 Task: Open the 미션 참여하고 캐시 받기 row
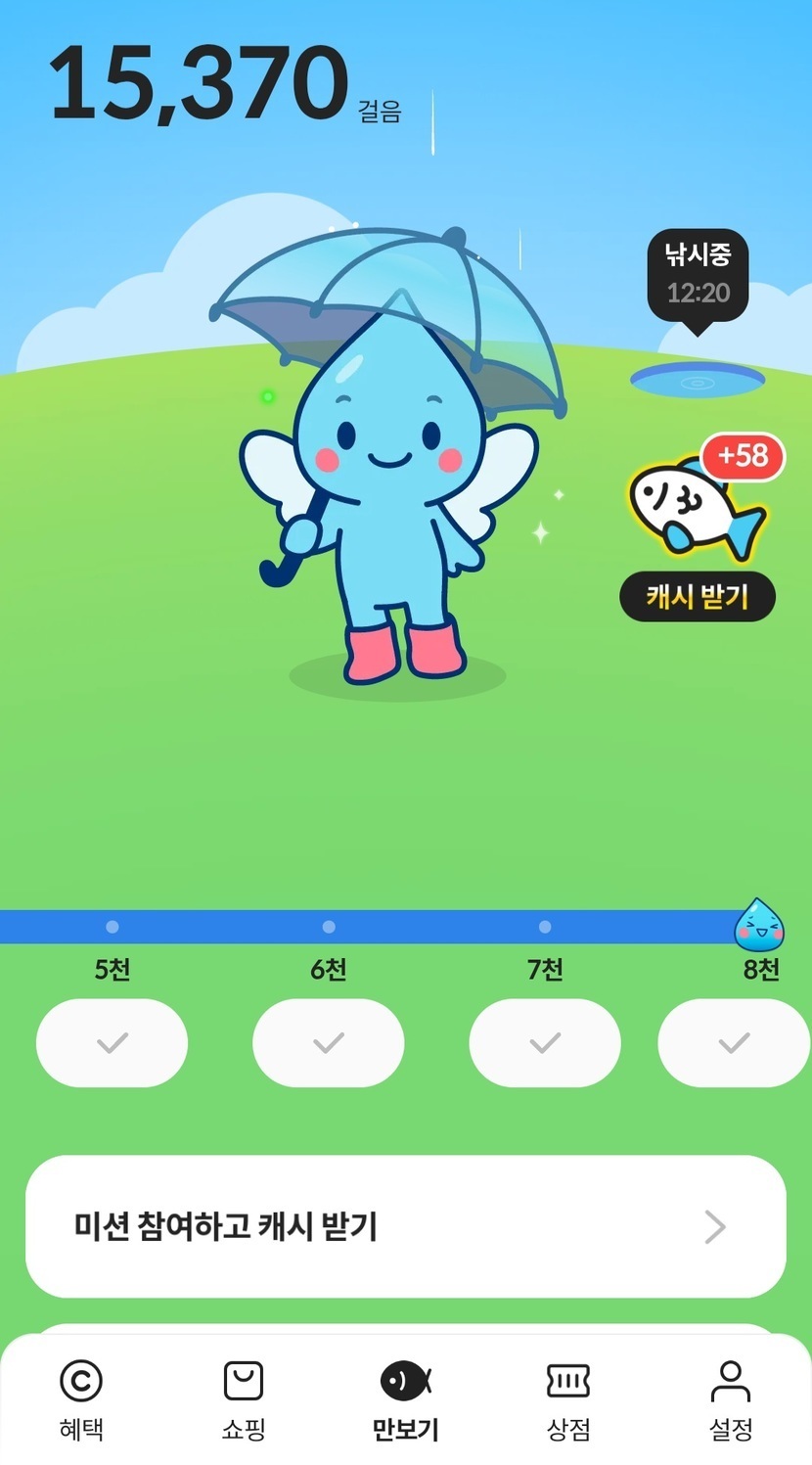click(405, 1226)
